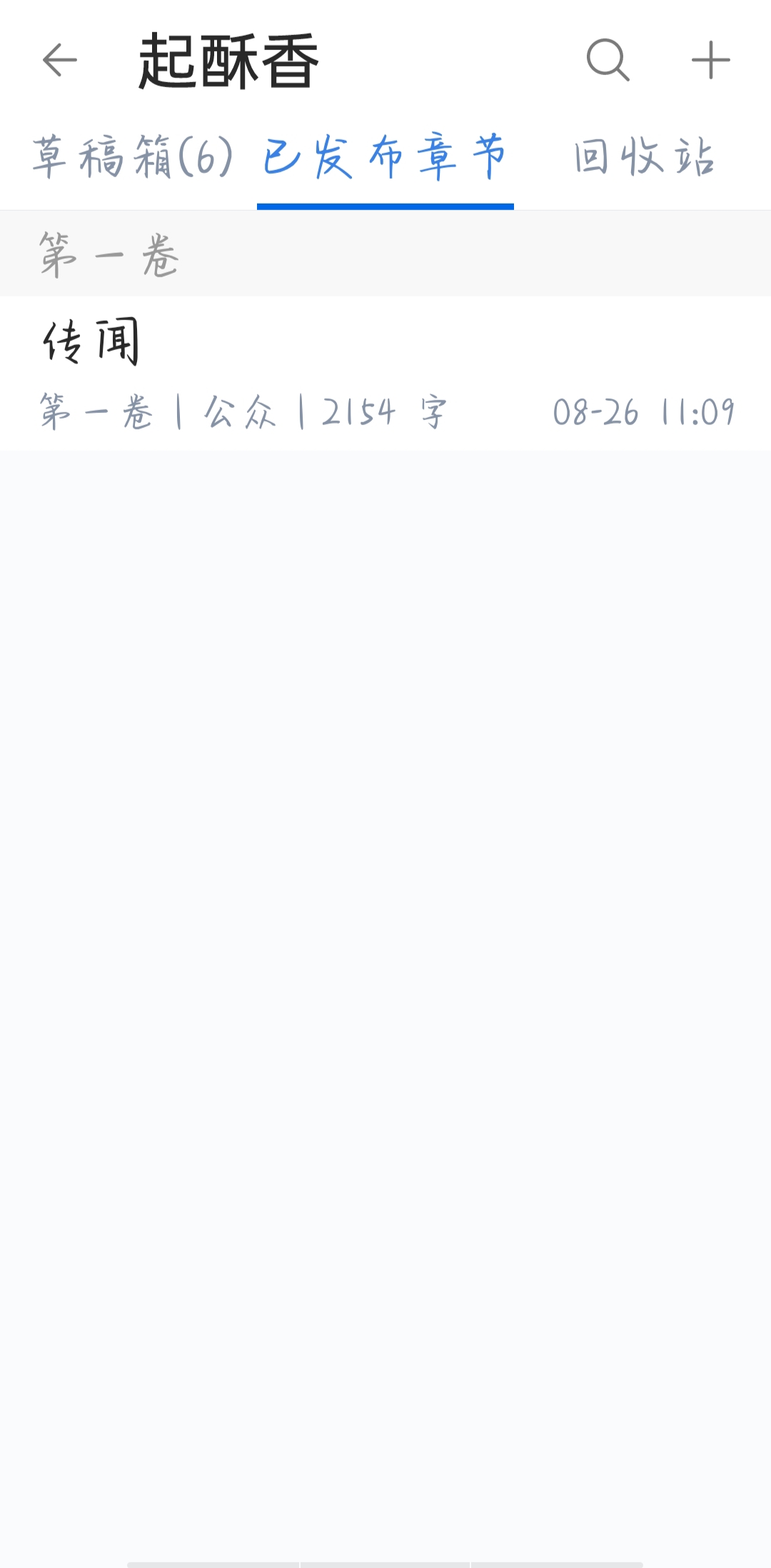Open the published chapter 传闻

coord(385,373)
